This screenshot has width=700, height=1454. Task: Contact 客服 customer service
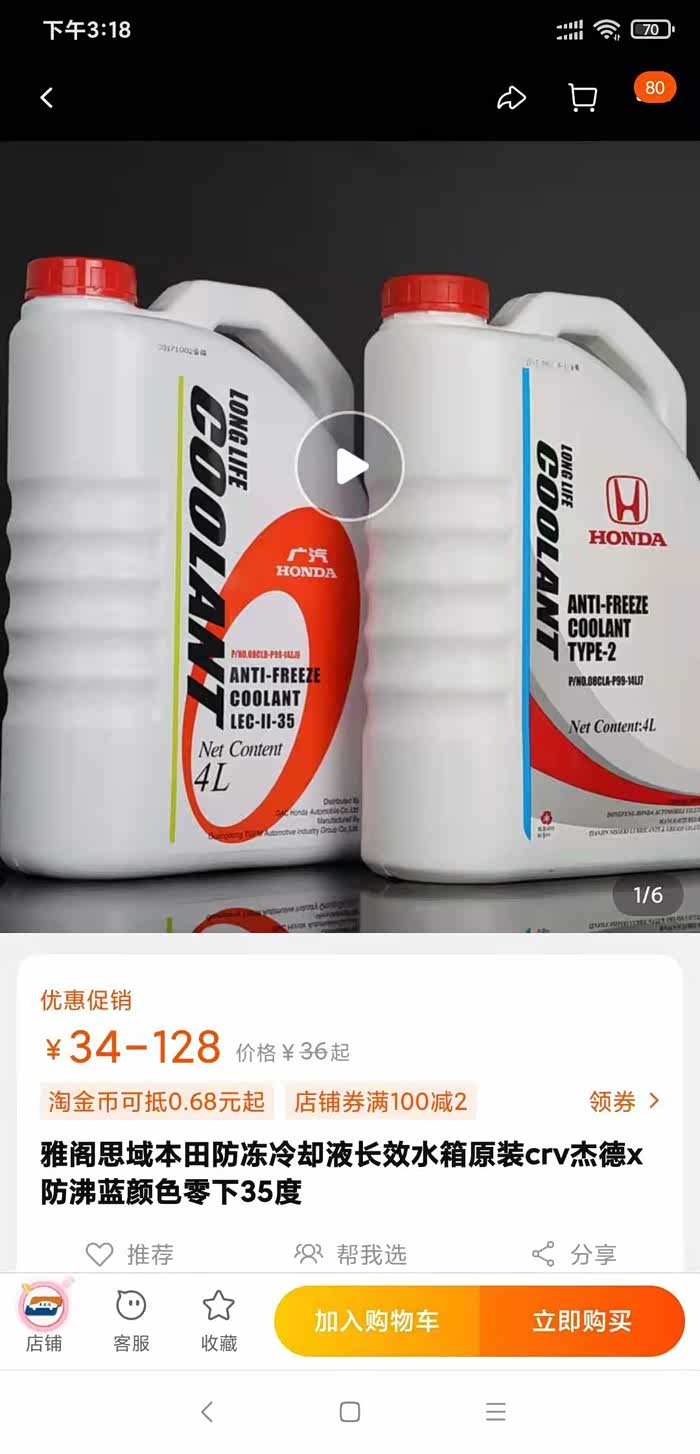click(131, 1319)
